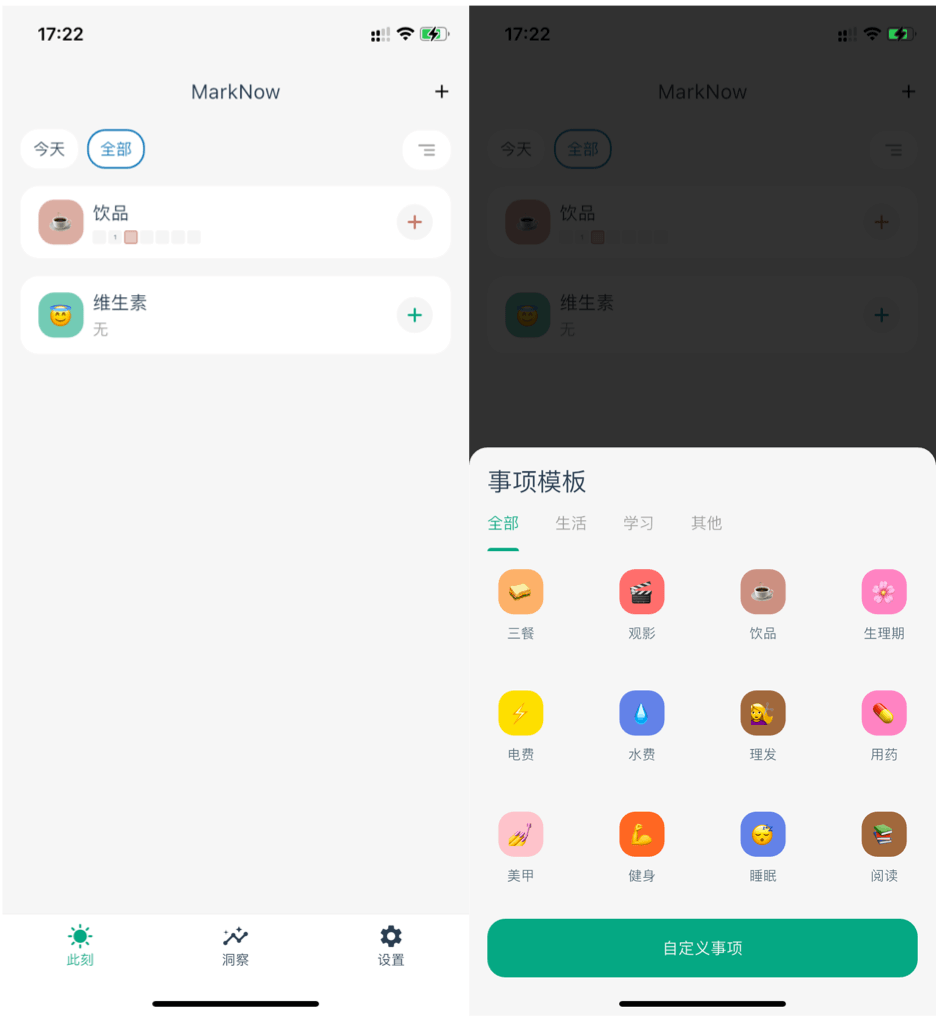Viewport: 940px width, 1016px height.
Task: Tap the 自定义事项 button
Action: [x=702, y=948]
